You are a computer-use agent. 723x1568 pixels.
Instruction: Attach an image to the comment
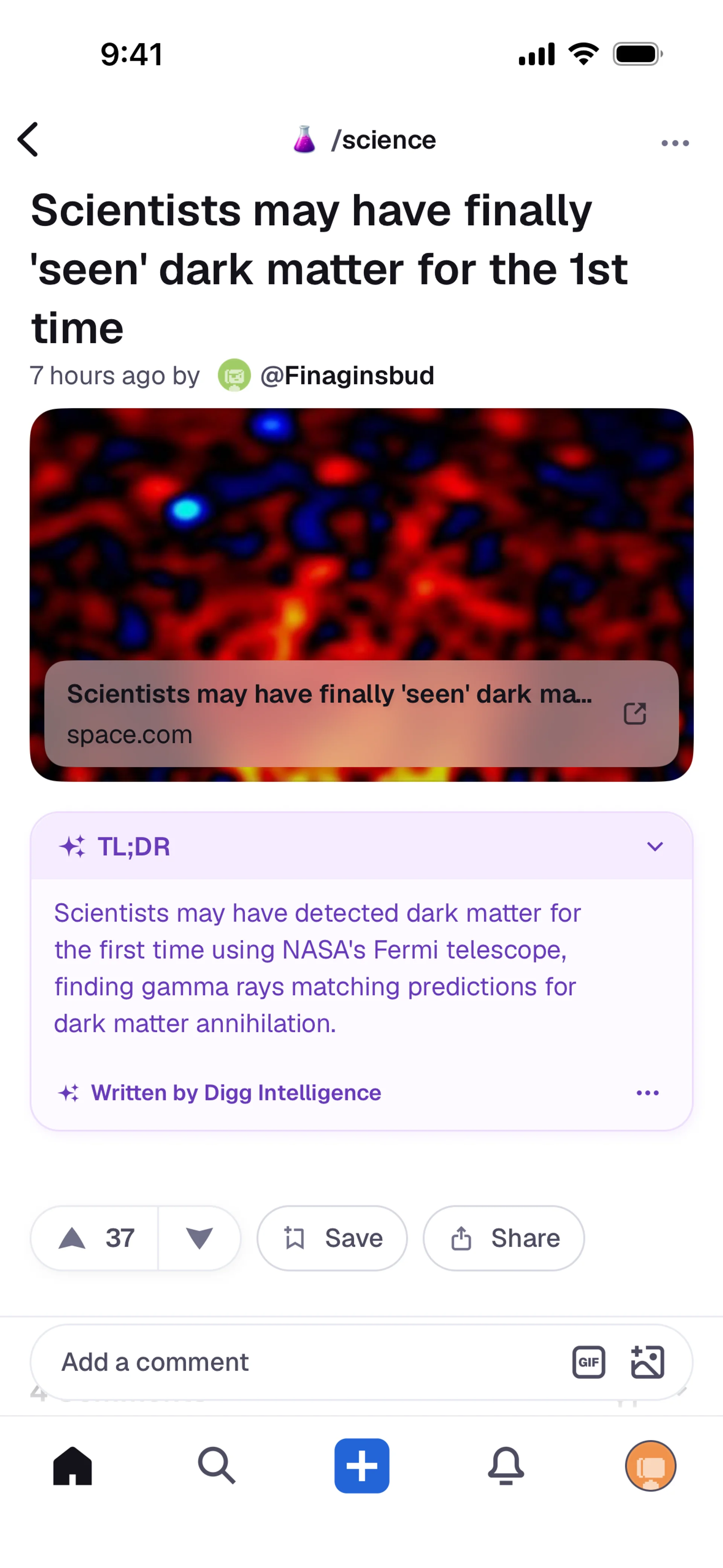point(647,1362)
